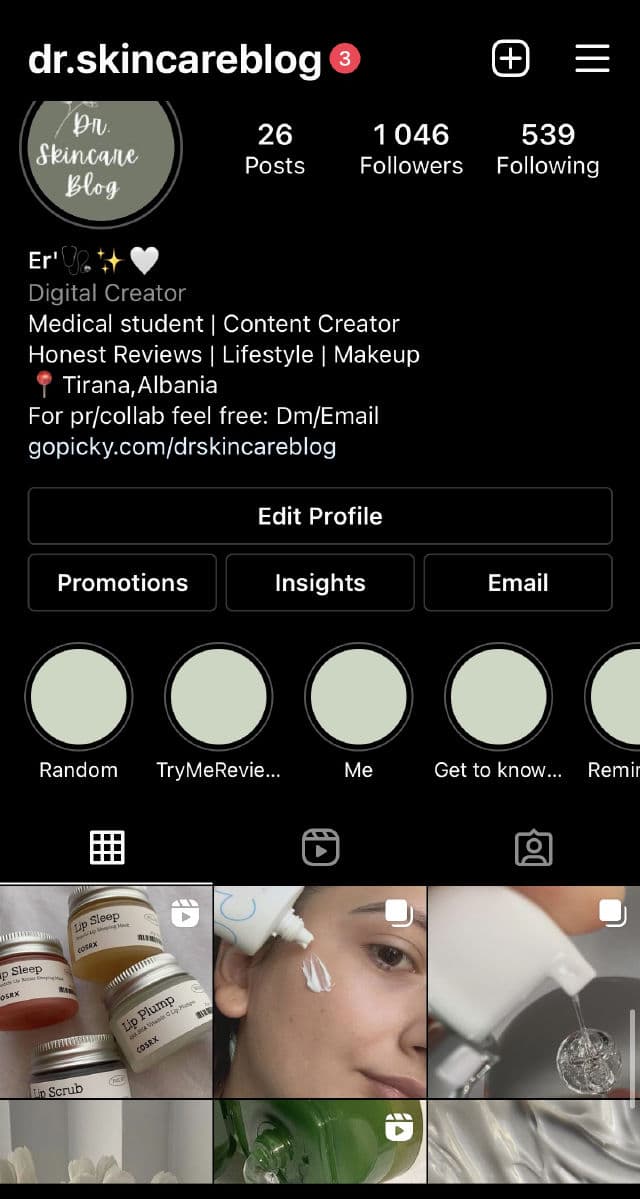Open Promotions
640x1199 pixels.
[122, 583]
